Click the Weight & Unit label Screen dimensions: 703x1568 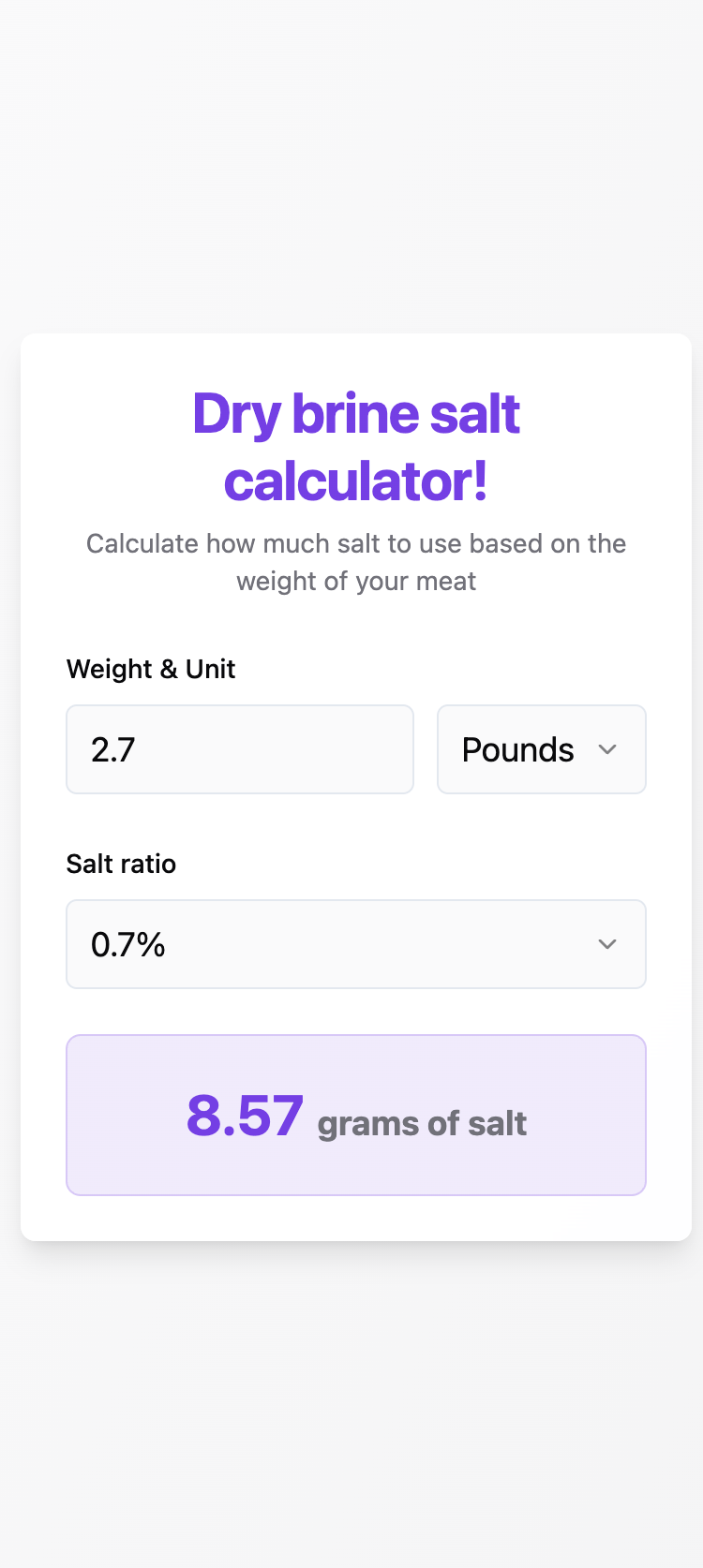coord(151,669)
